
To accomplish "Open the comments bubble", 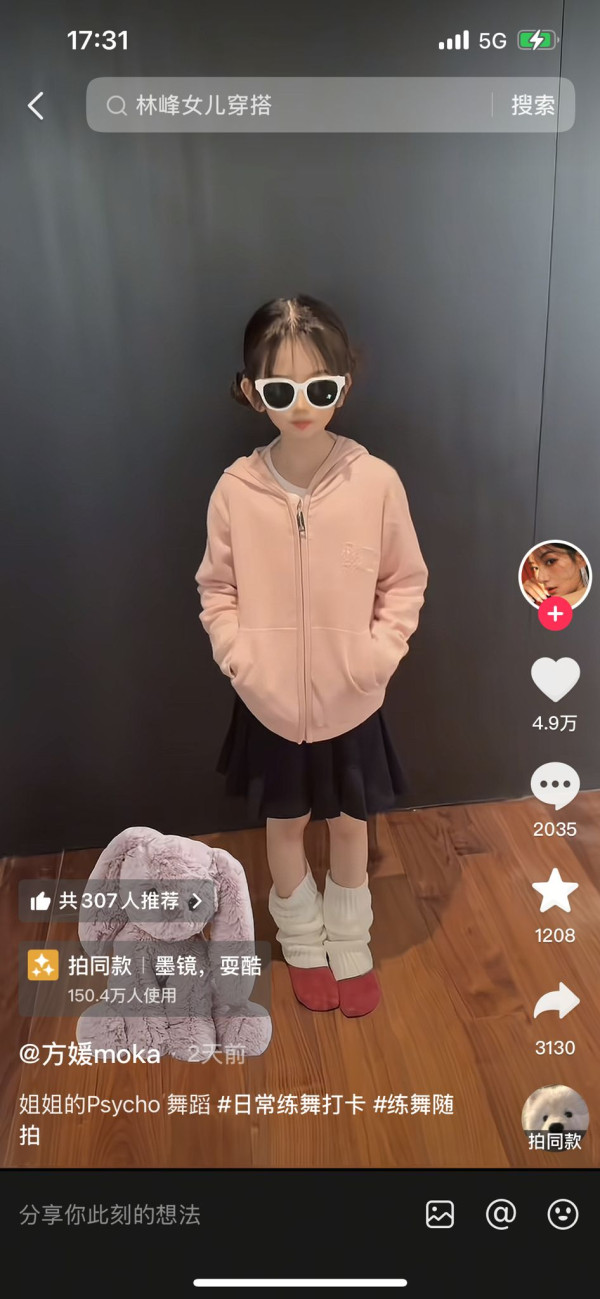I will 555,786.
